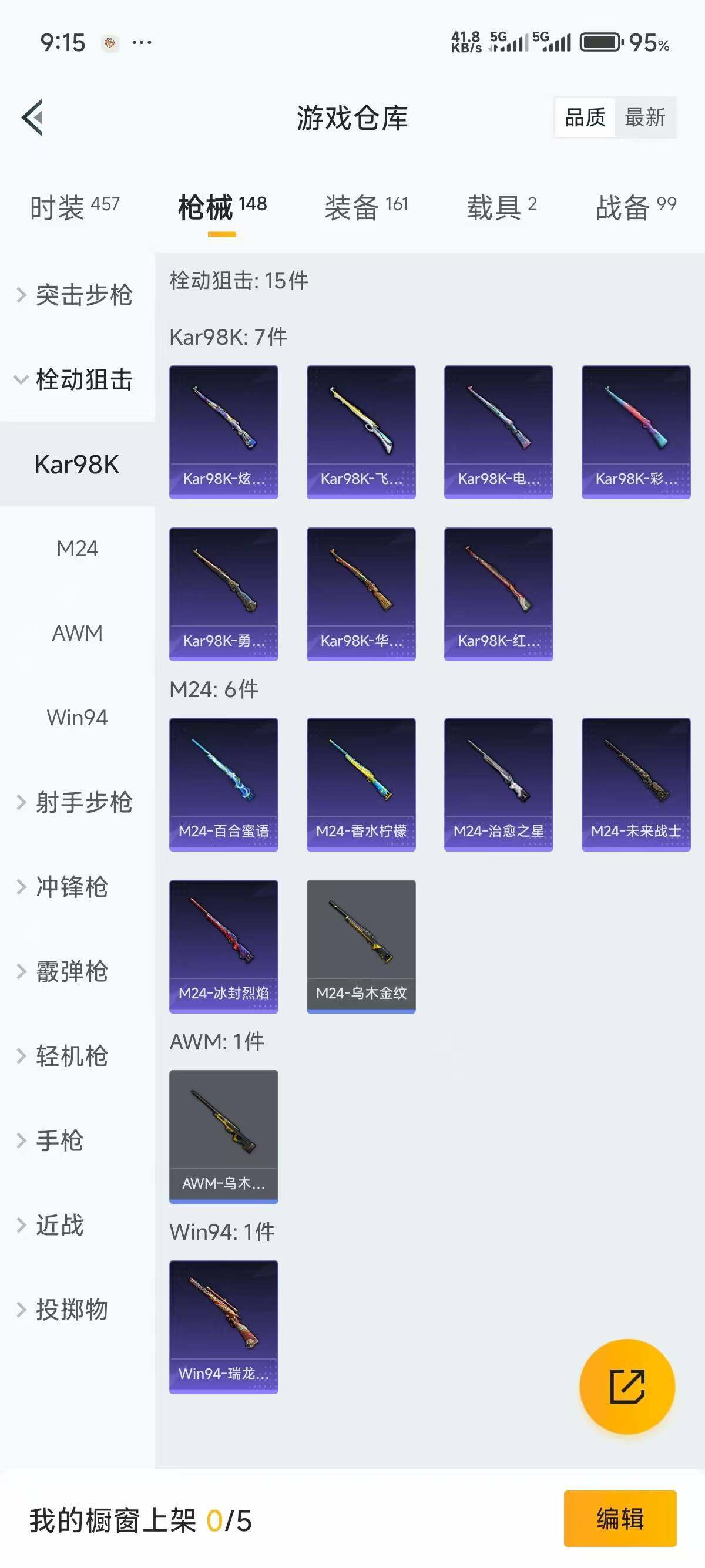Viewport: 705px width, 1568px height.
Task: Toggle the Kar98K category filter
Action: pyautogui.click(x=78, y=465)
